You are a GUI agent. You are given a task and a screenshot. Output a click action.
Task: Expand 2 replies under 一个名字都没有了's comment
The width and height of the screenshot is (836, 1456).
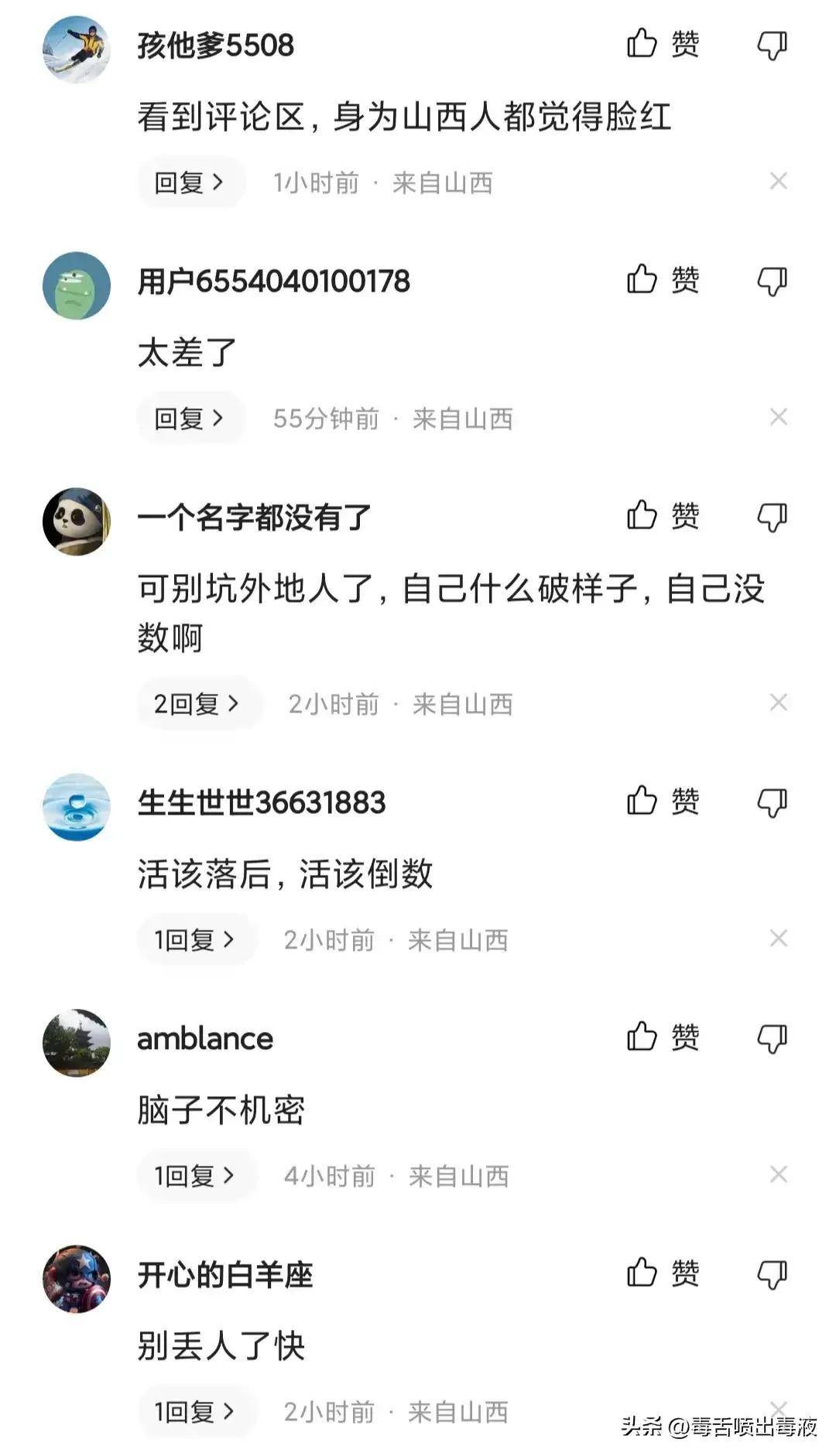[x=197, y=704]
